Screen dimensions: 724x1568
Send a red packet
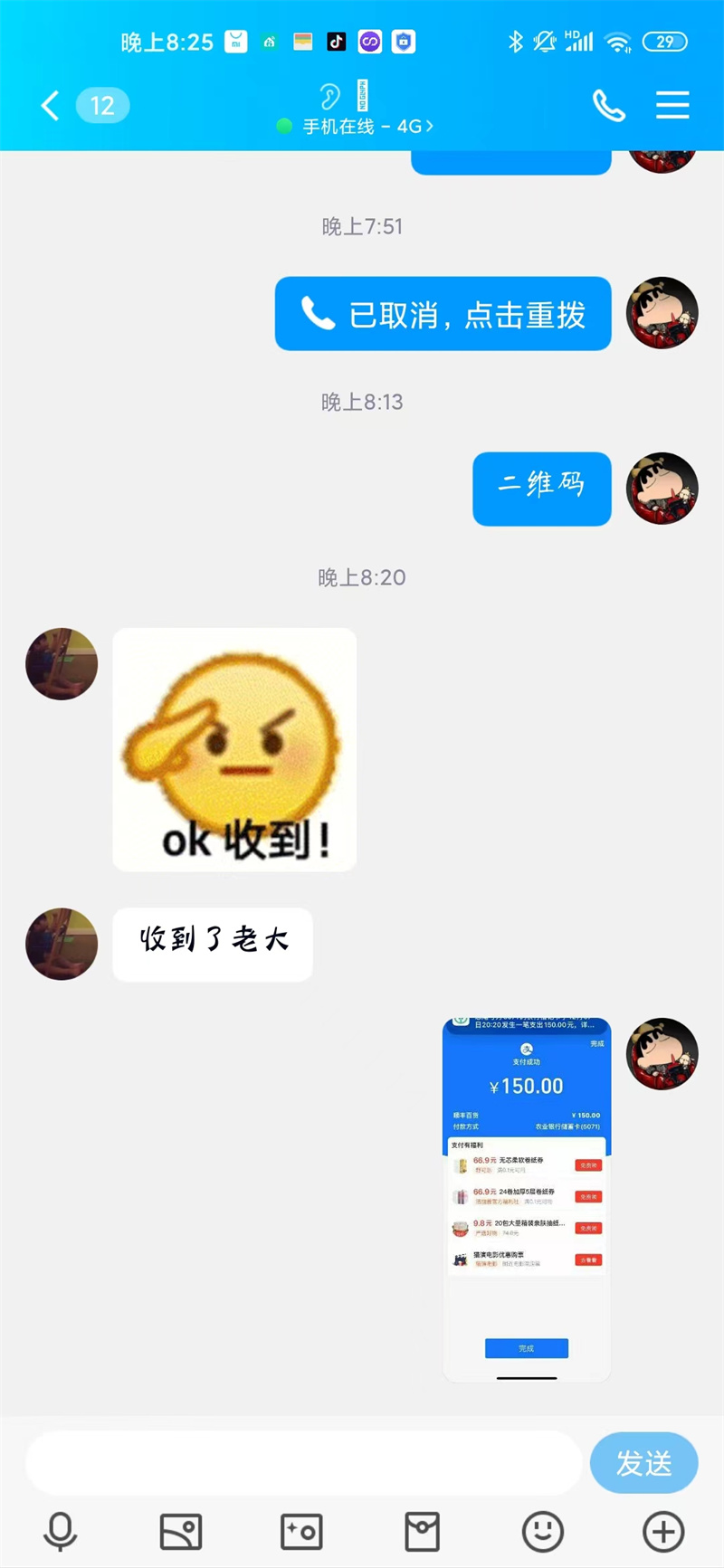pos(422,1533)
